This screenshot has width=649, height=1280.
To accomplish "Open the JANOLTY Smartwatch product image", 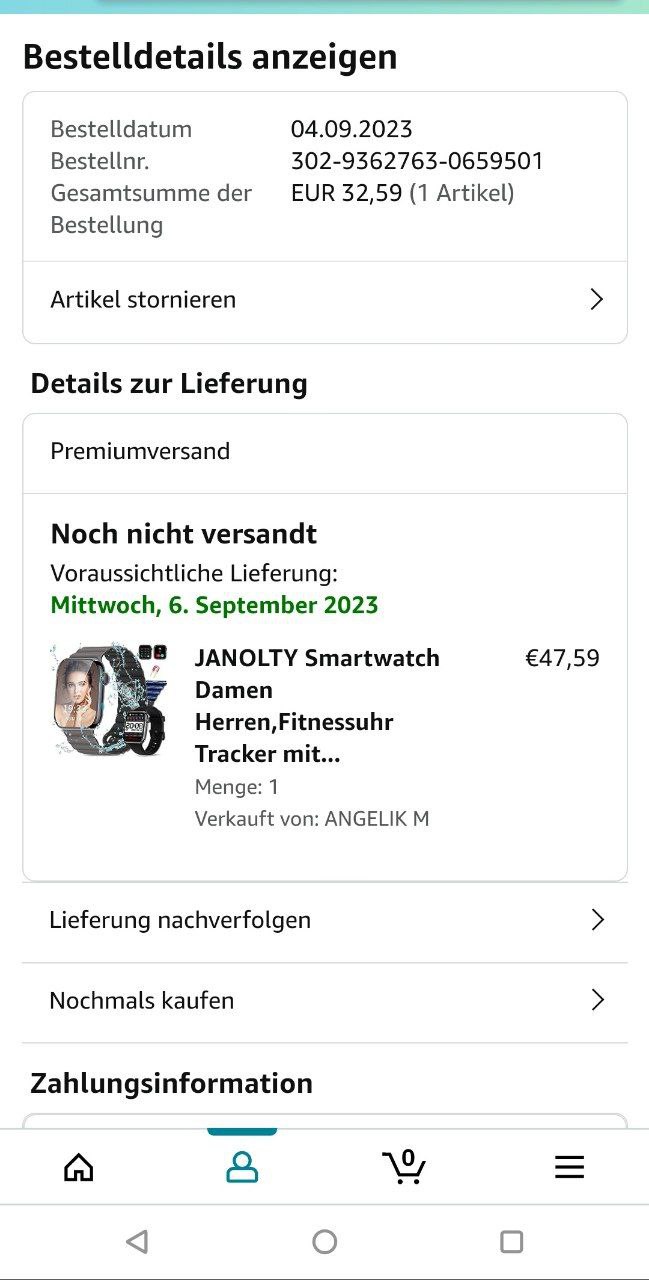I will pos(110,700).
